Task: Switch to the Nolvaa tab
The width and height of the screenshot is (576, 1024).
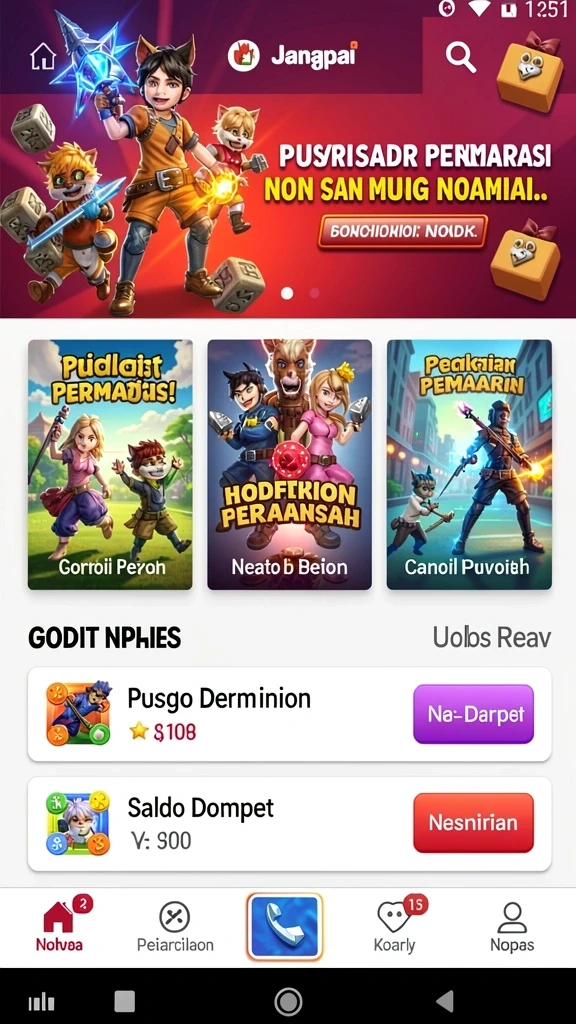Action: click(59, 925)
